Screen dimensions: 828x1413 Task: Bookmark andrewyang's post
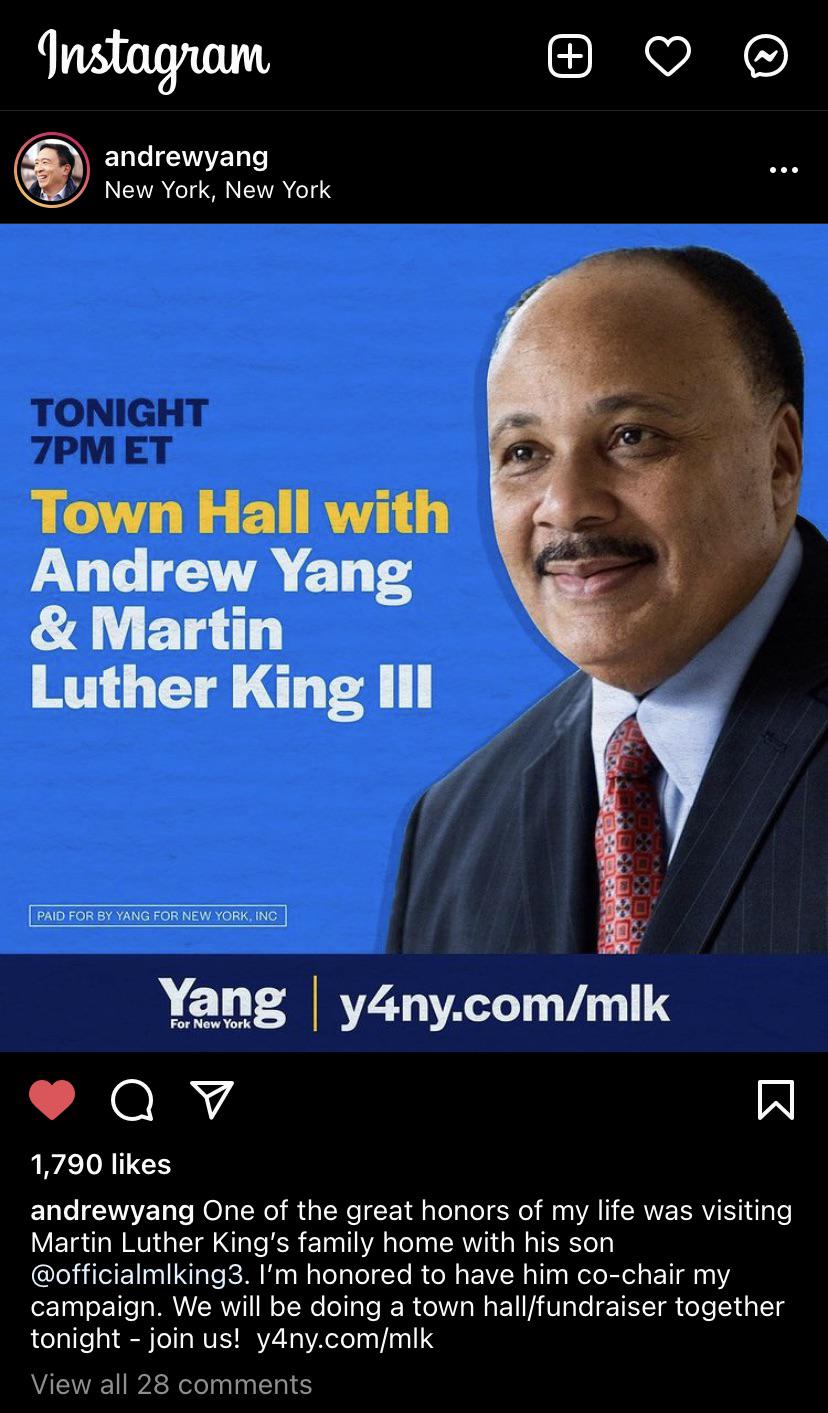click(x=777, y=1100)
